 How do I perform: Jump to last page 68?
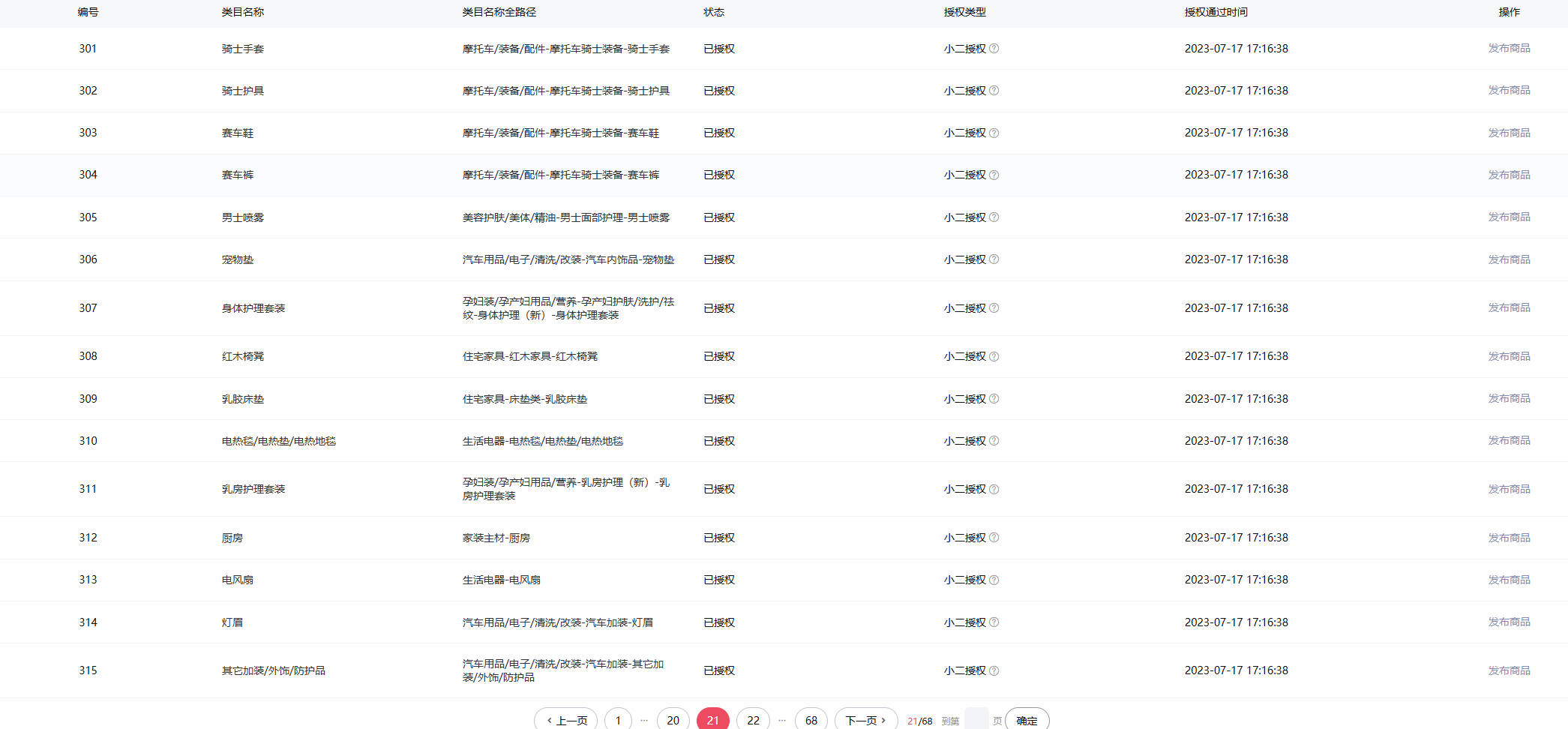(811, 720)
